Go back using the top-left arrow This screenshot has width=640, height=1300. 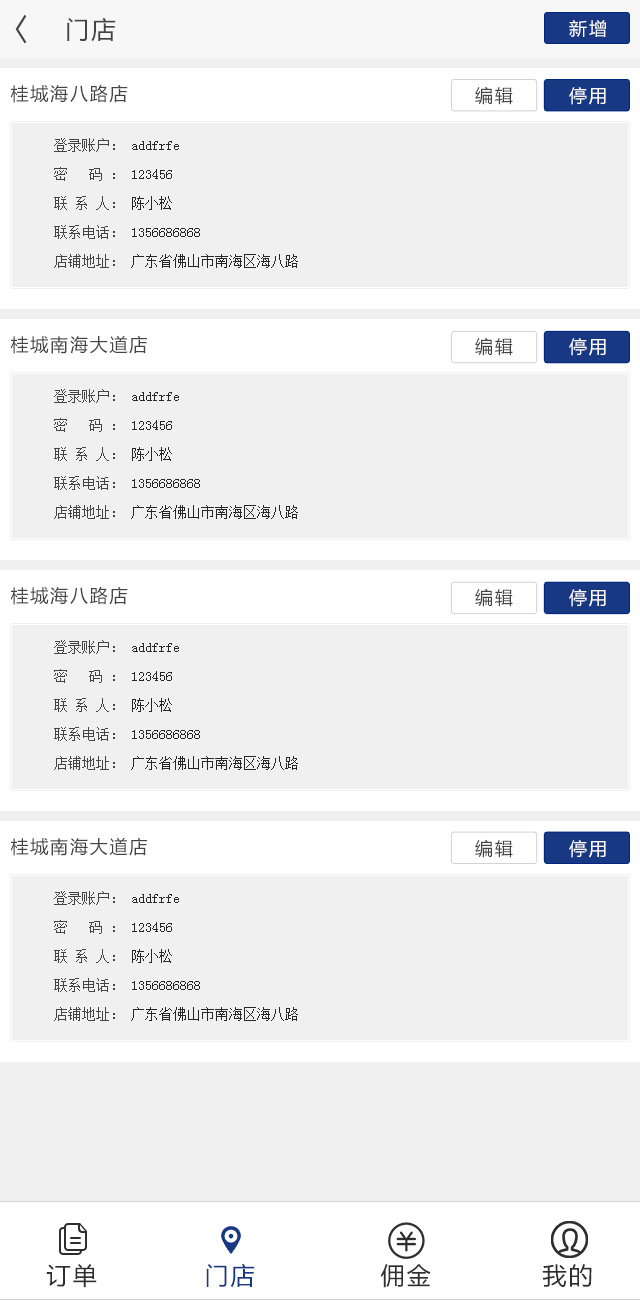tap(22, 29)
